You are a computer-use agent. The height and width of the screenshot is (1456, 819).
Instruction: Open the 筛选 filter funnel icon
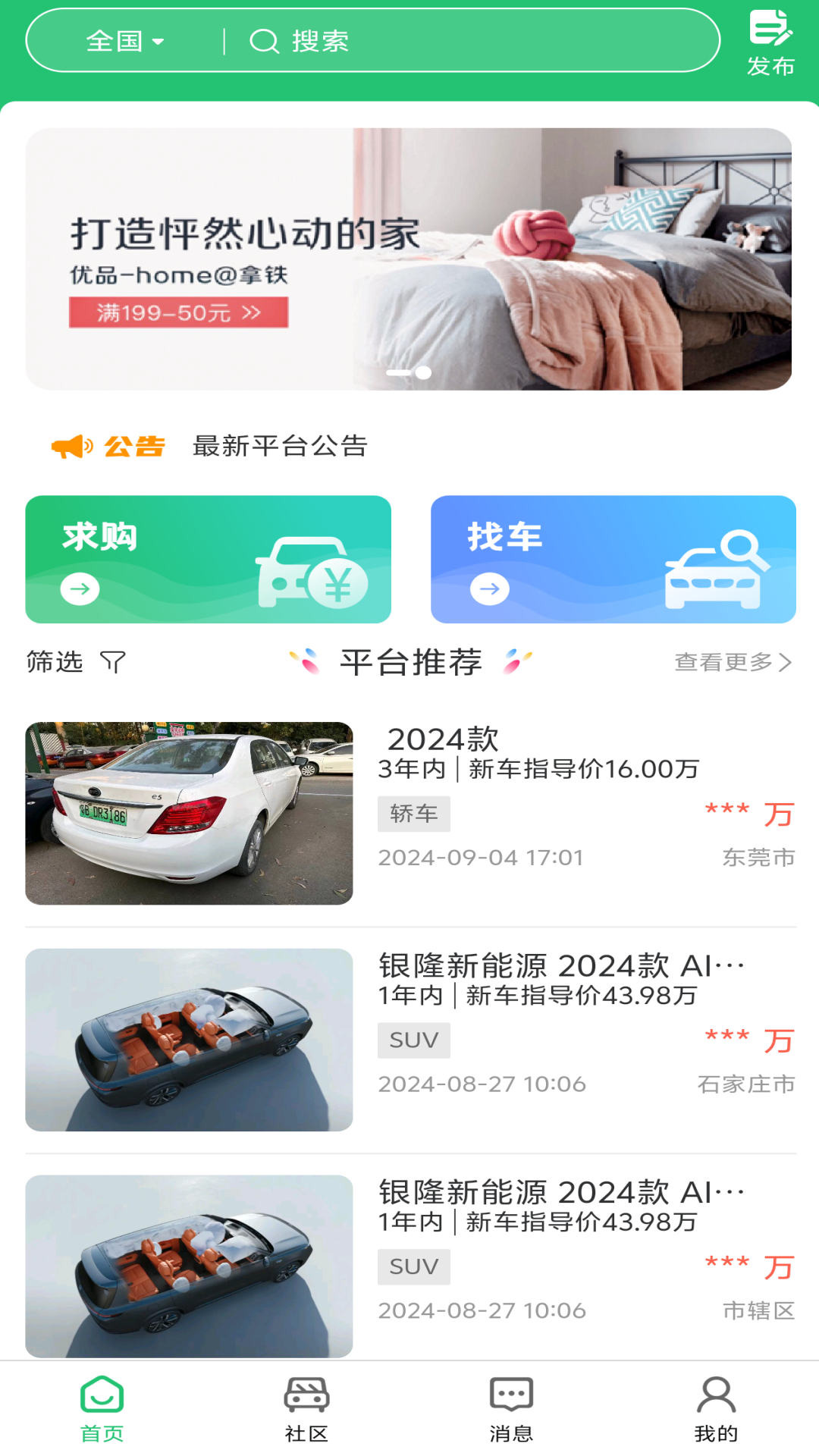click(111, 661)
